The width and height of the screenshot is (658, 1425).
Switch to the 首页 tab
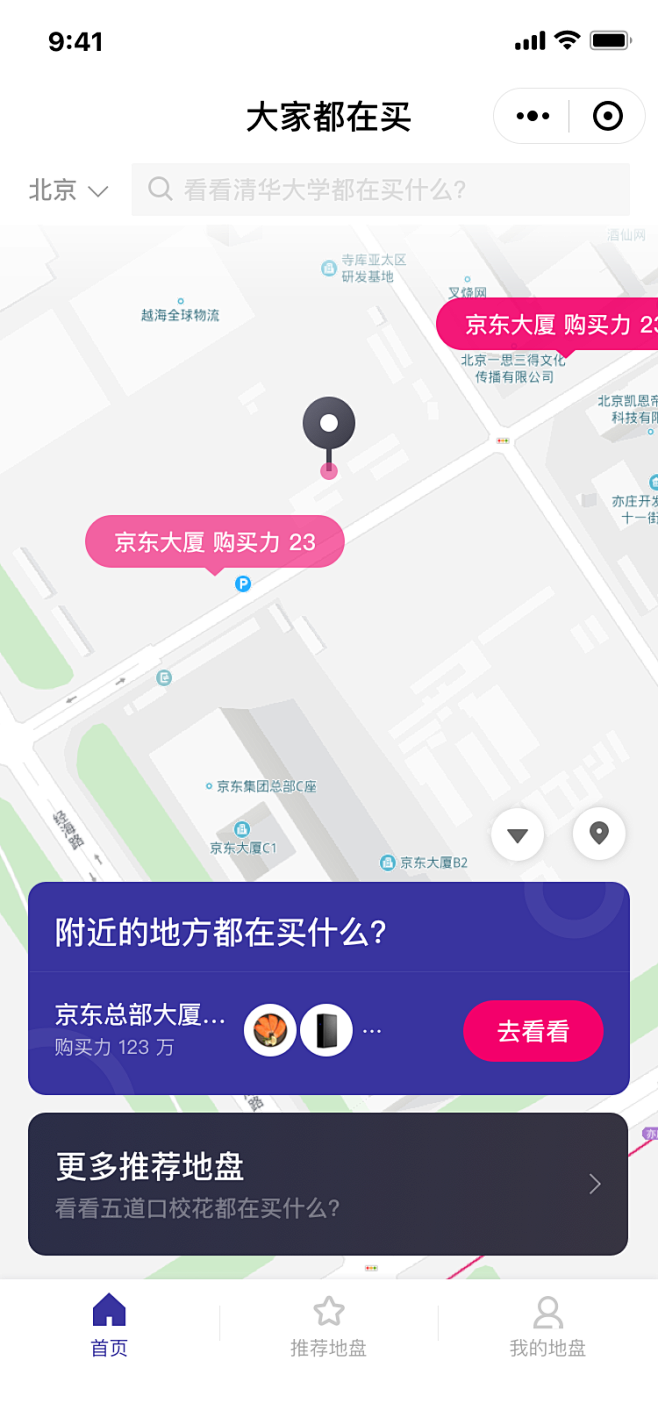pos(109,1326)
